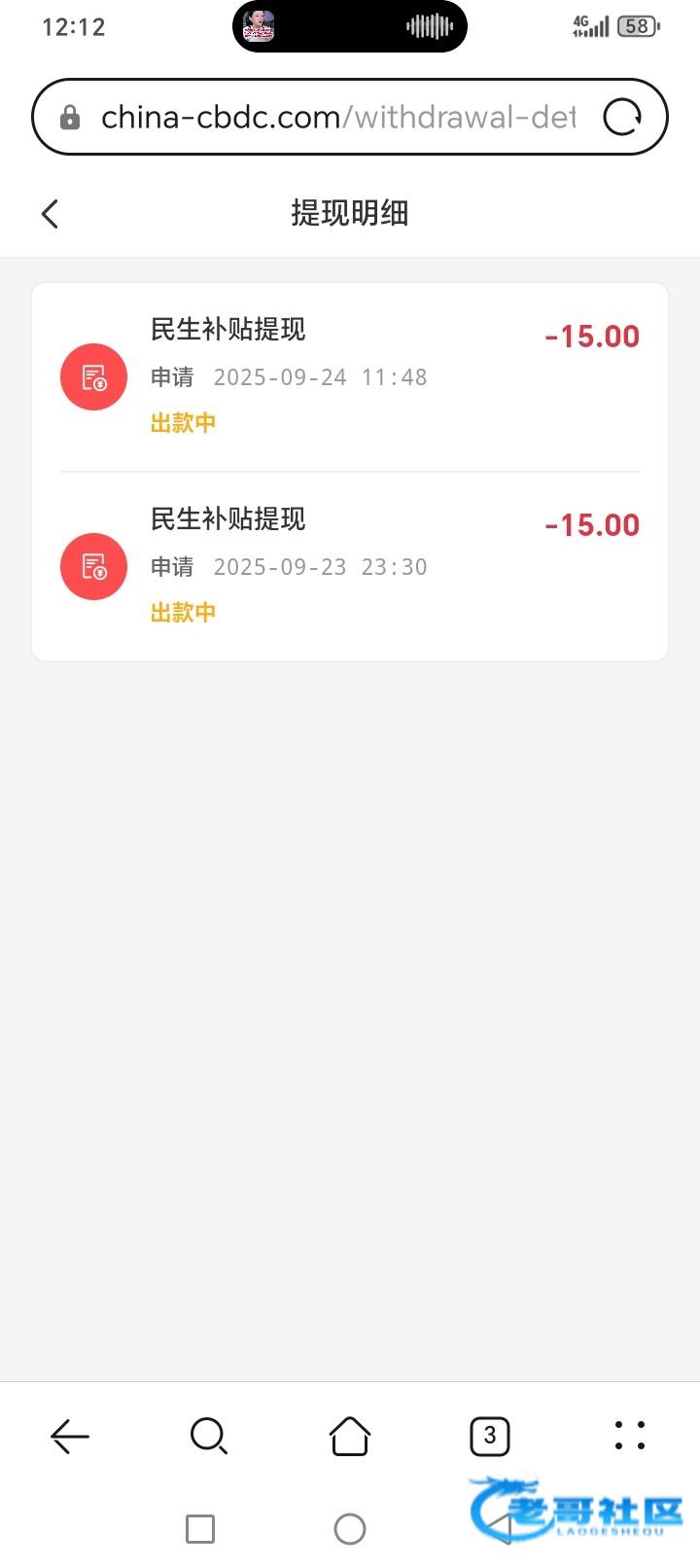Open the browser's four-dot menu

pyautogui.click(x=630, y=1436)
